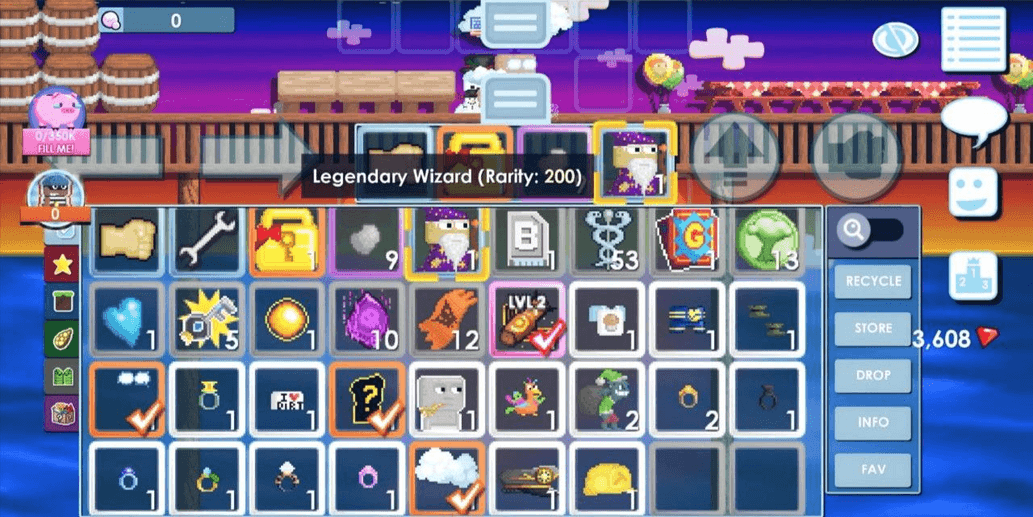Select the colorful parrot item
Image resolution: width=1033 pixels, height=517 pixels.
[x=526, y=400]
